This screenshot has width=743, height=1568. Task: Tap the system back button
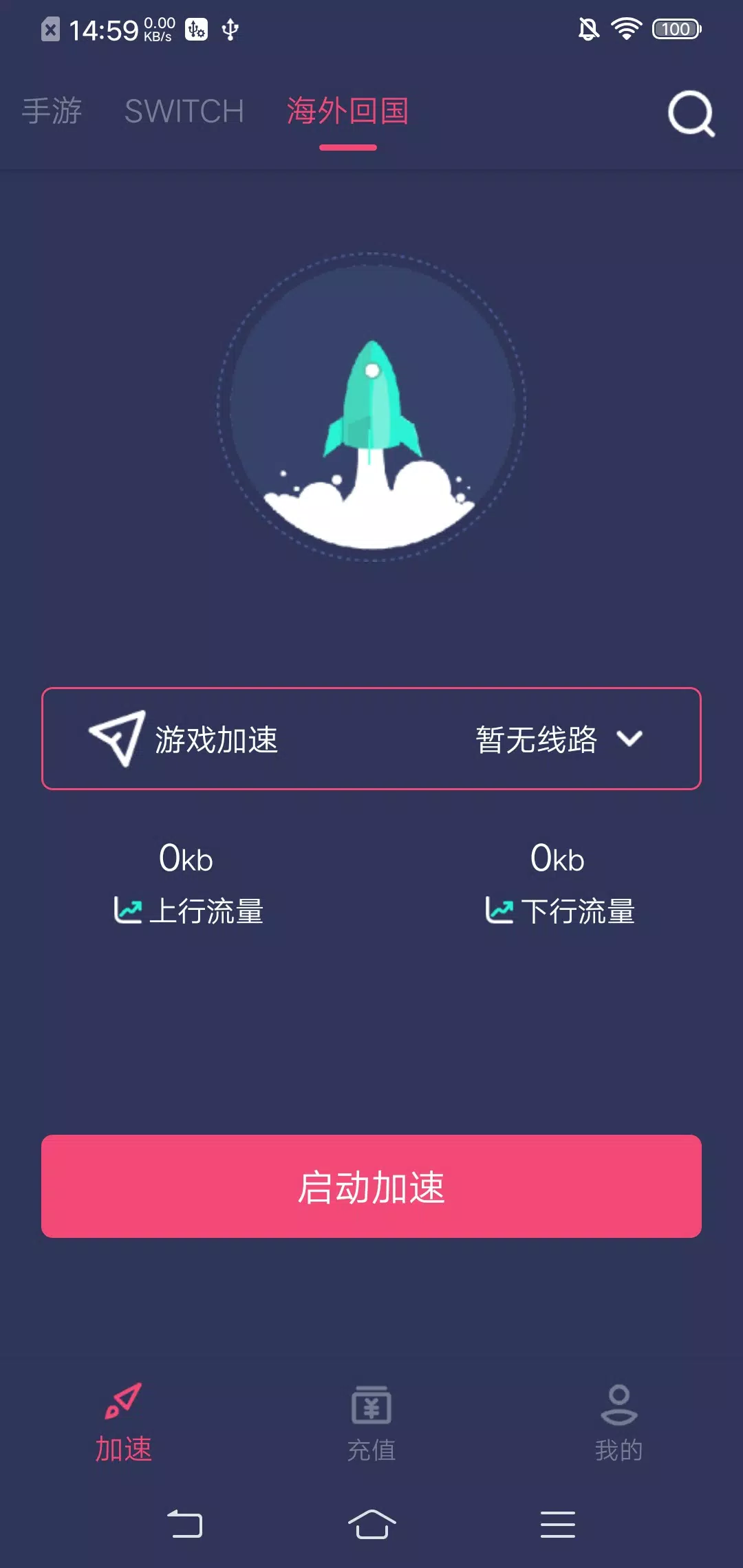pyautogui.click(x=185, y=1525)
